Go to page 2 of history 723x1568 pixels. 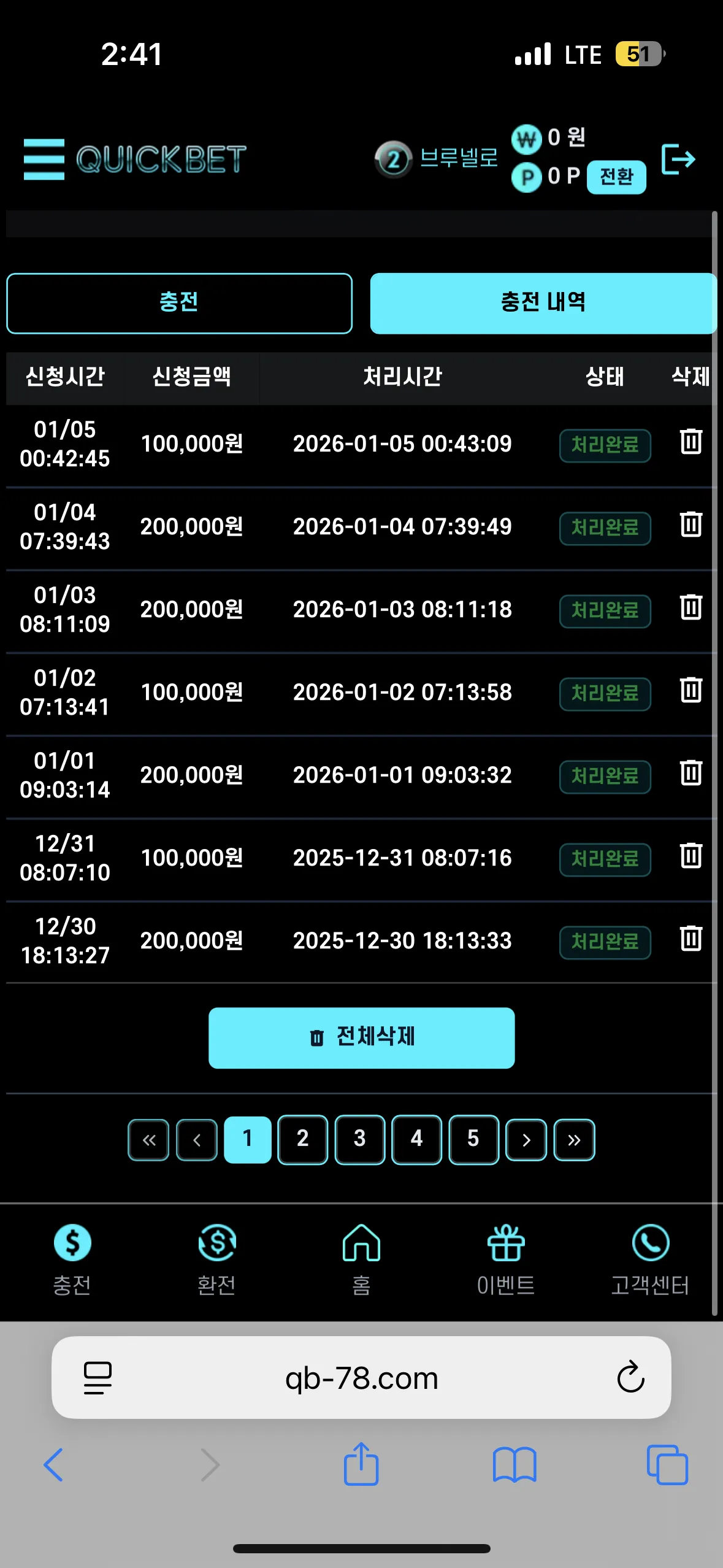(303, 1139)
